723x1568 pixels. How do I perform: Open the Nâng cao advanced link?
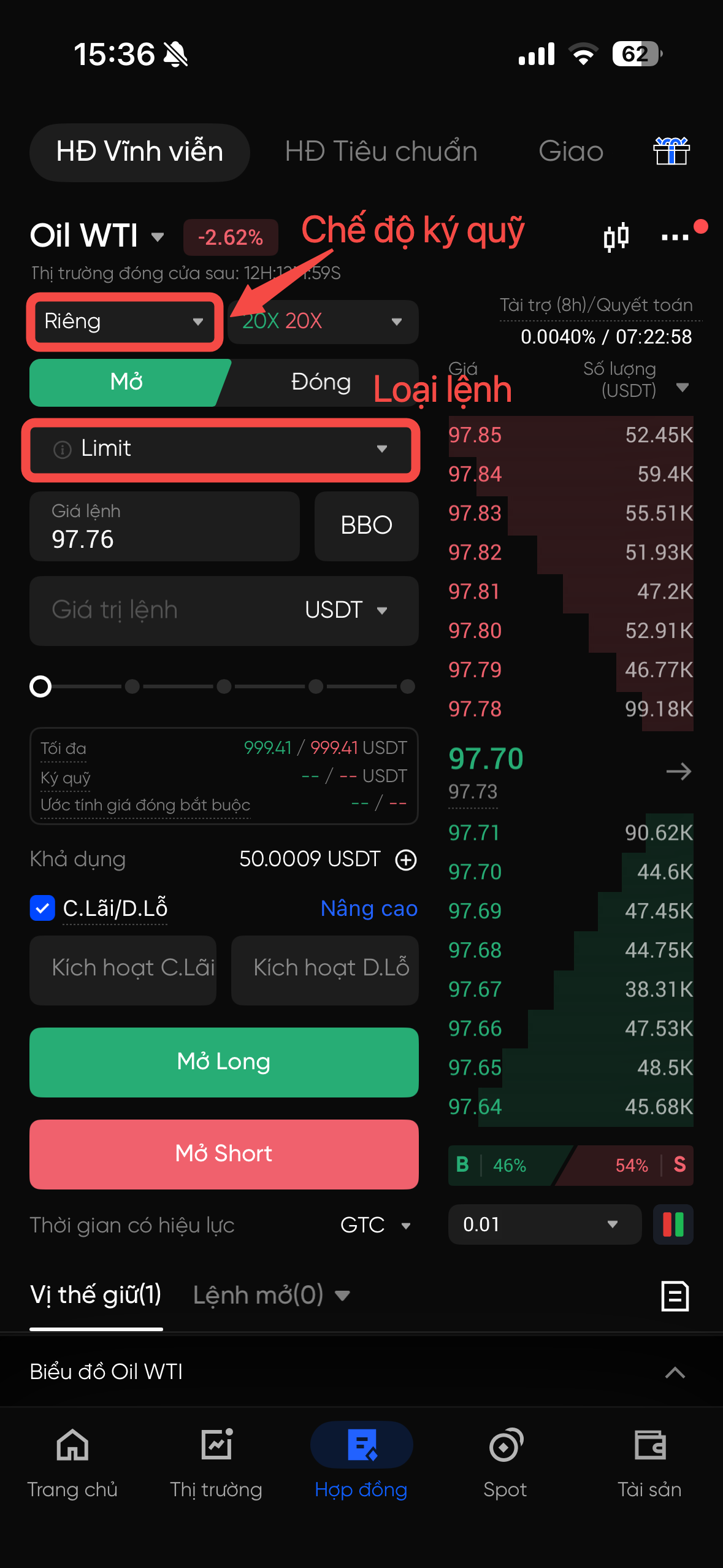[x=369, y=909]
